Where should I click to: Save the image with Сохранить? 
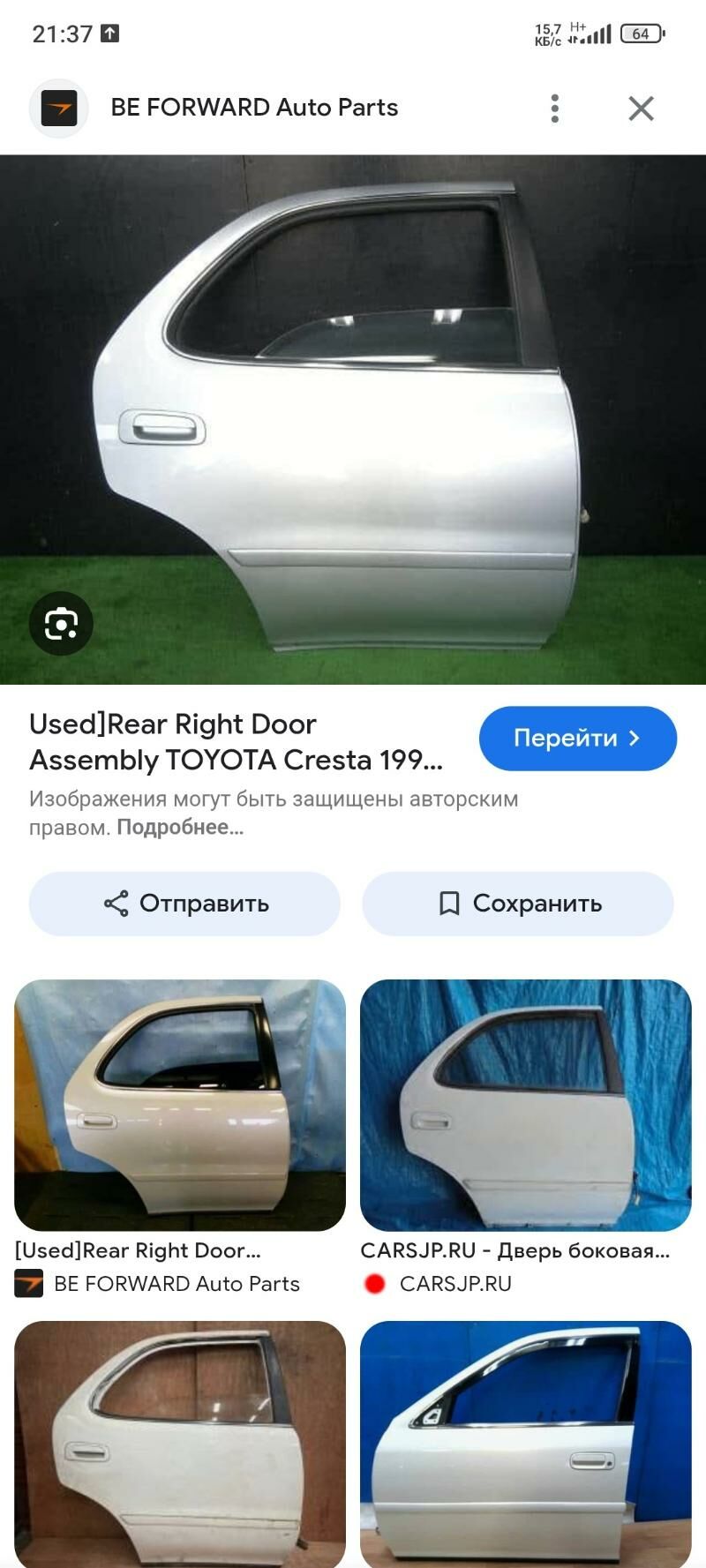[518, 904]
